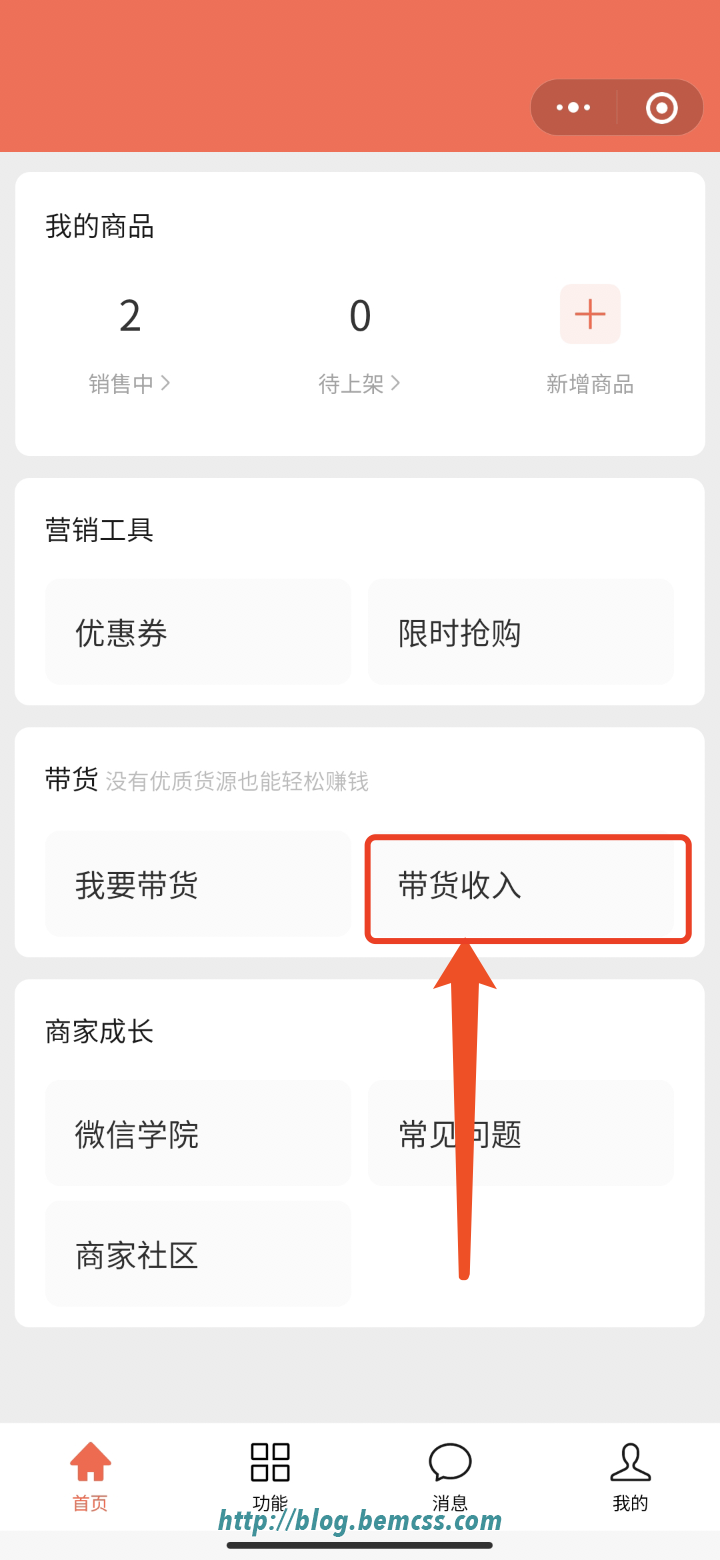
Task: Switch to the 我的 tab
Action: [x=630, y=1476]
